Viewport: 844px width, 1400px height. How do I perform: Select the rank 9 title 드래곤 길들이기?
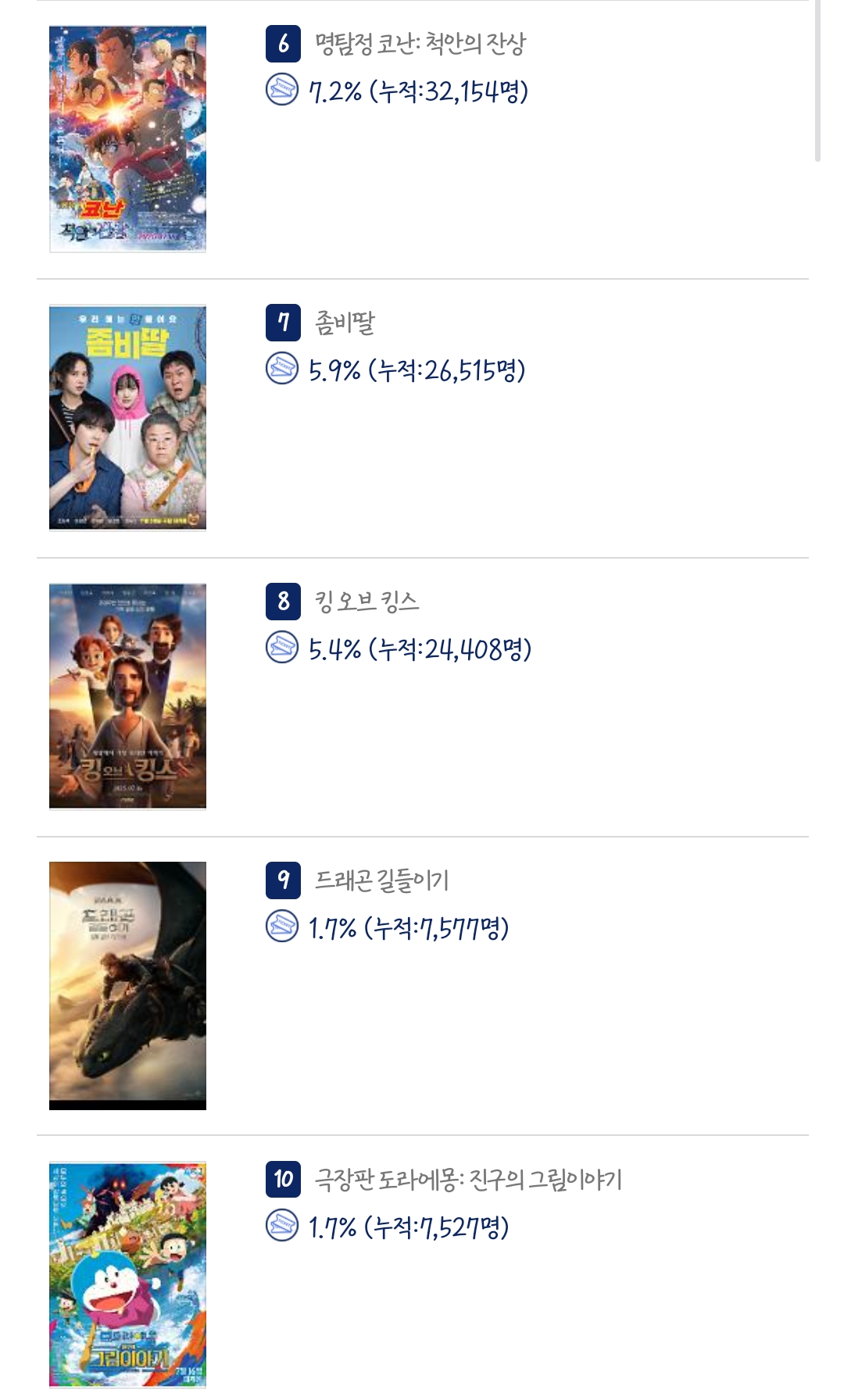click(x=381, y=880)
